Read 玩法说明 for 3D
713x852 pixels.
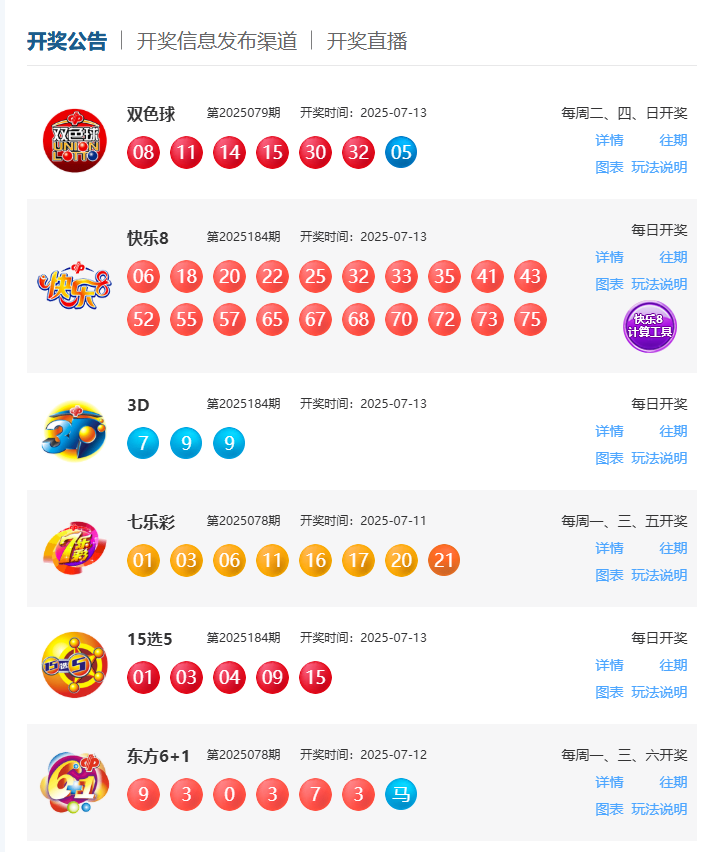point(659,458)
